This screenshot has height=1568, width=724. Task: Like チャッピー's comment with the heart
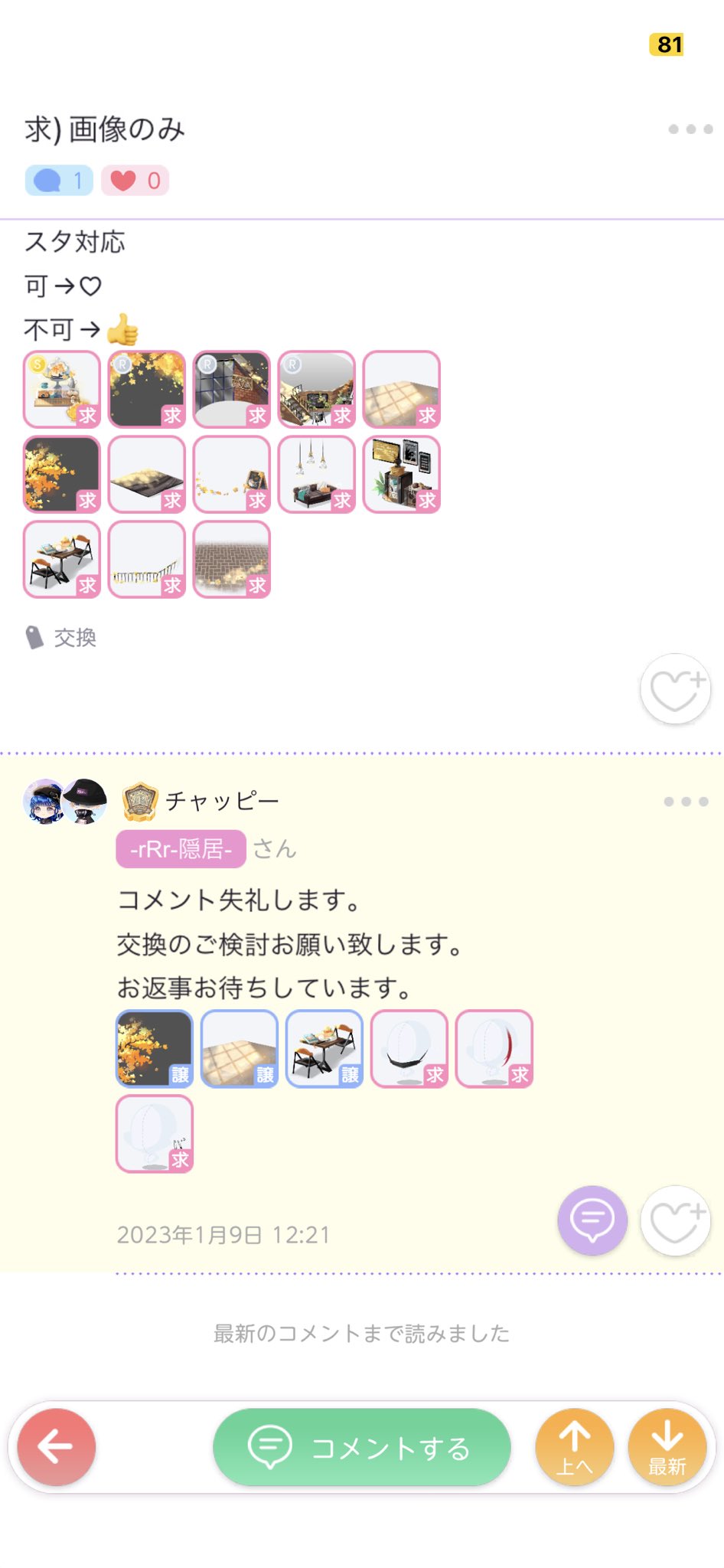click(675, 1220)
